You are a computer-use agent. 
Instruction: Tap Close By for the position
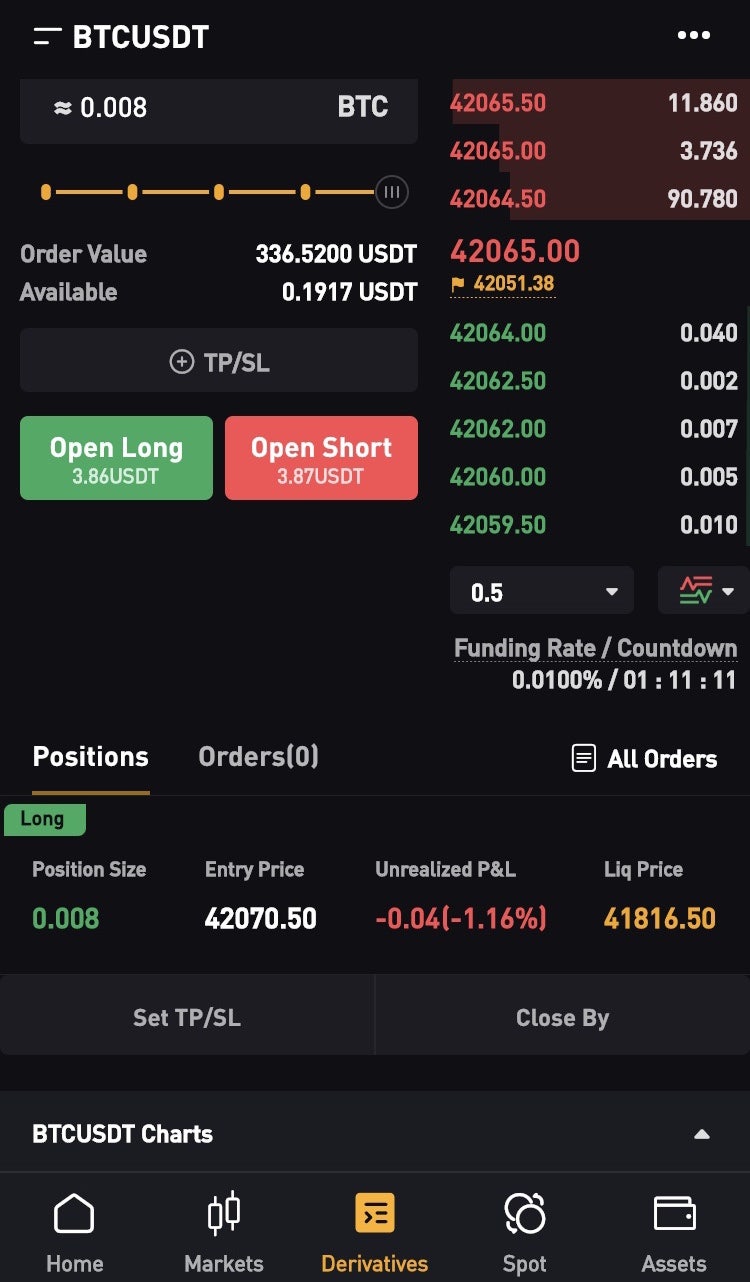coord(563,1017)
